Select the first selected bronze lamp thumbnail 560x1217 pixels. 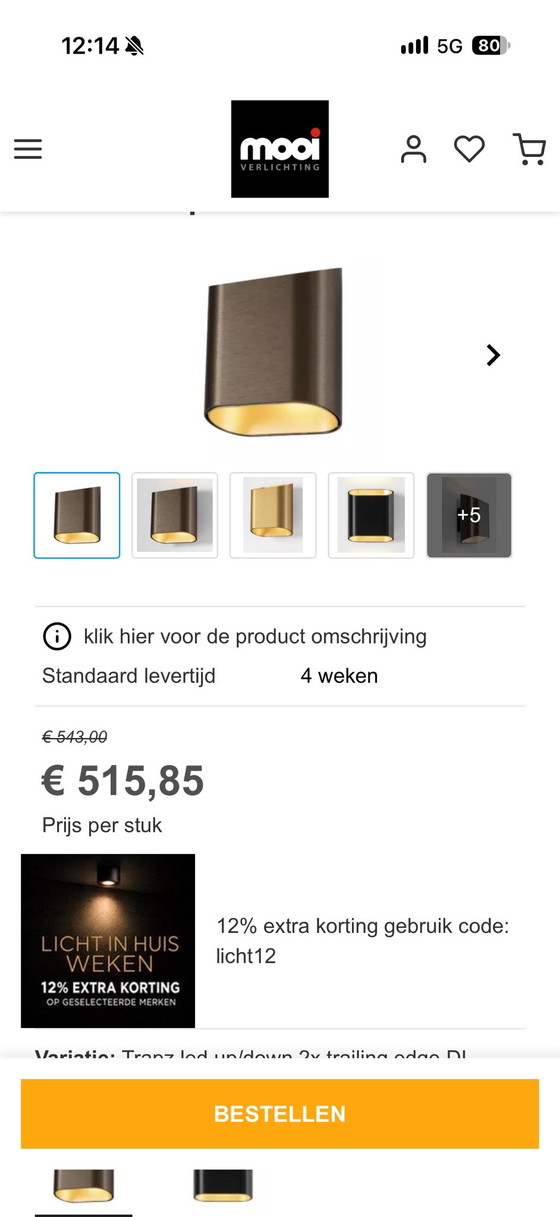[77, 515]
